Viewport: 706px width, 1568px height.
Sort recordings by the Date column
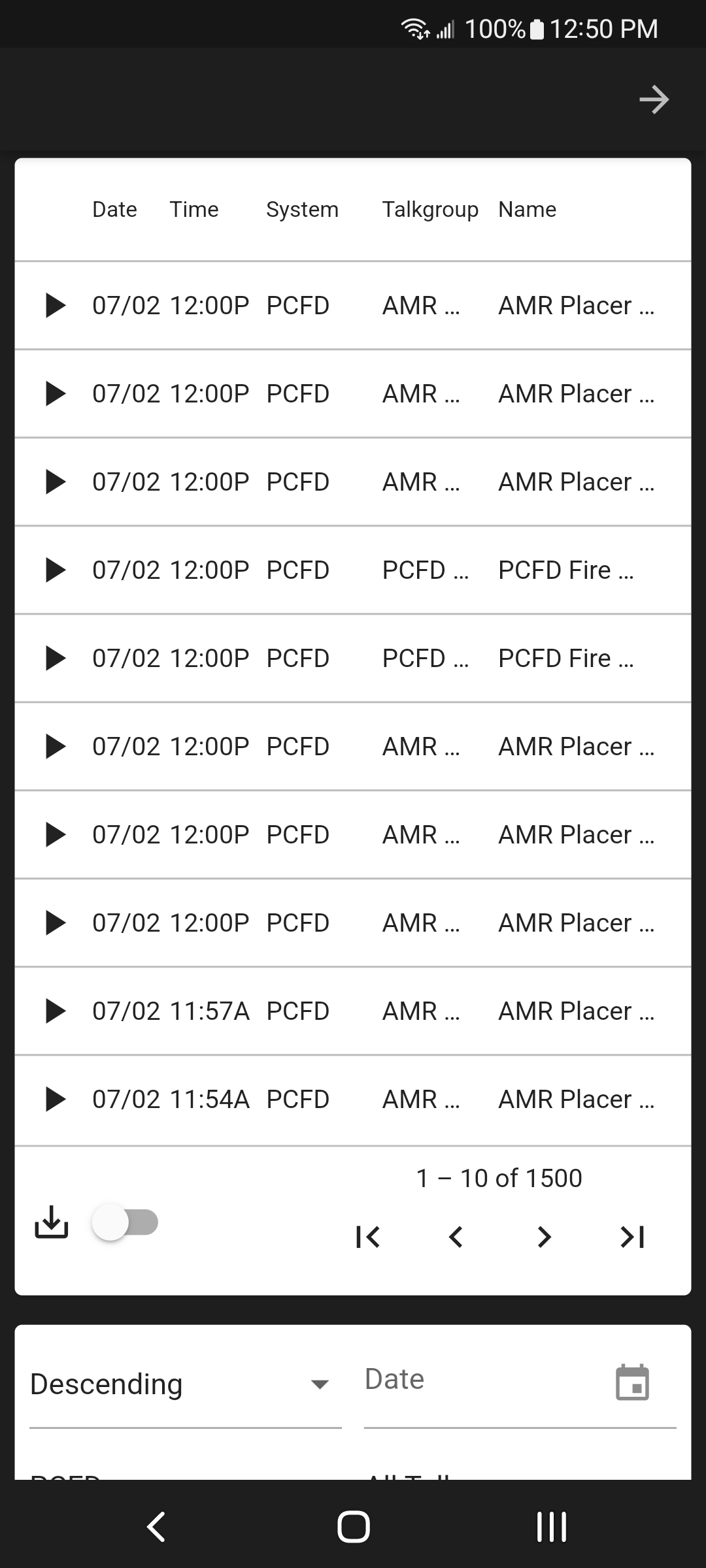[114, 209]
